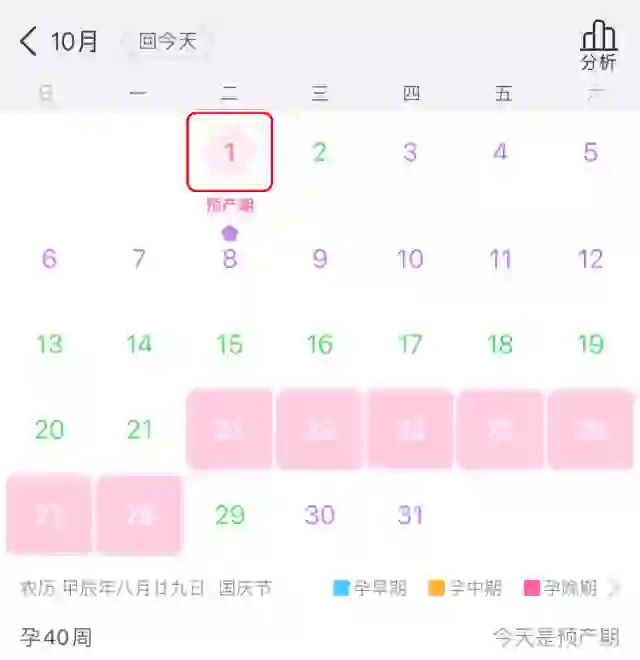
Task: Pick date 30 on the calendar
Action: click(320, 515)
